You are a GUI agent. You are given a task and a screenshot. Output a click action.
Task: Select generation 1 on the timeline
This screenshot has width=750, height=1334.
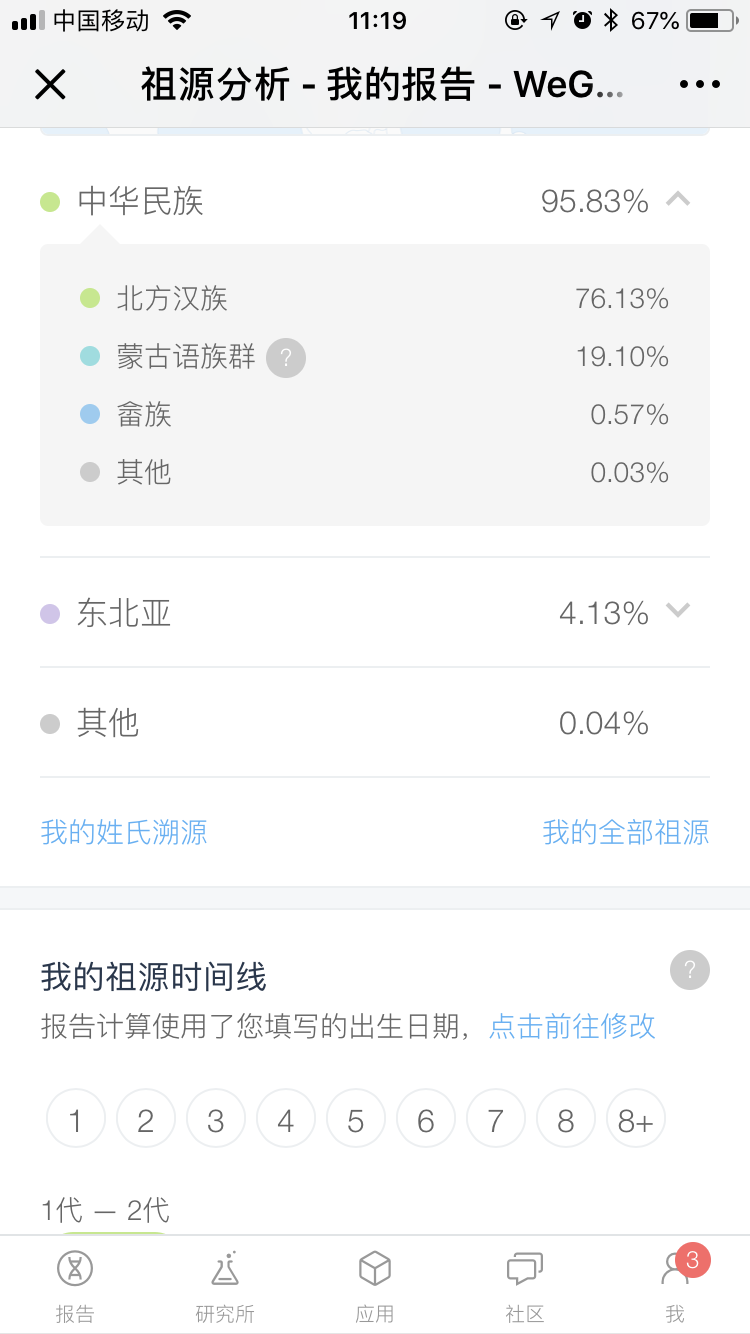76,1118
